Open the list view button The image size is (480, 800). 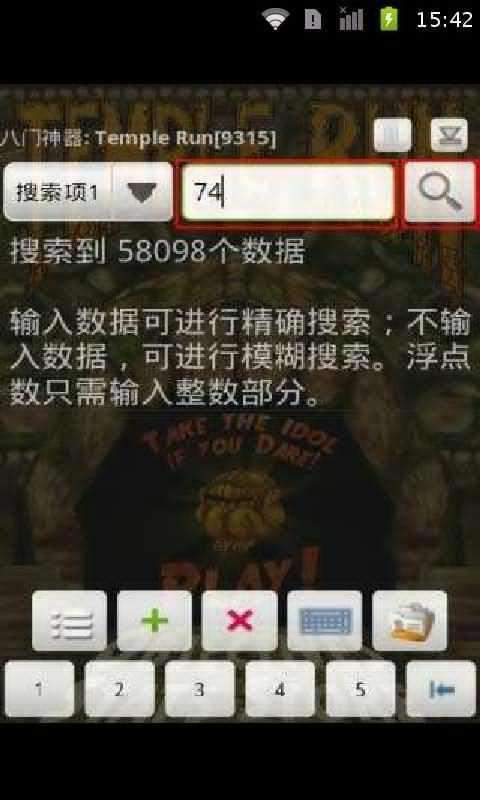69,621
